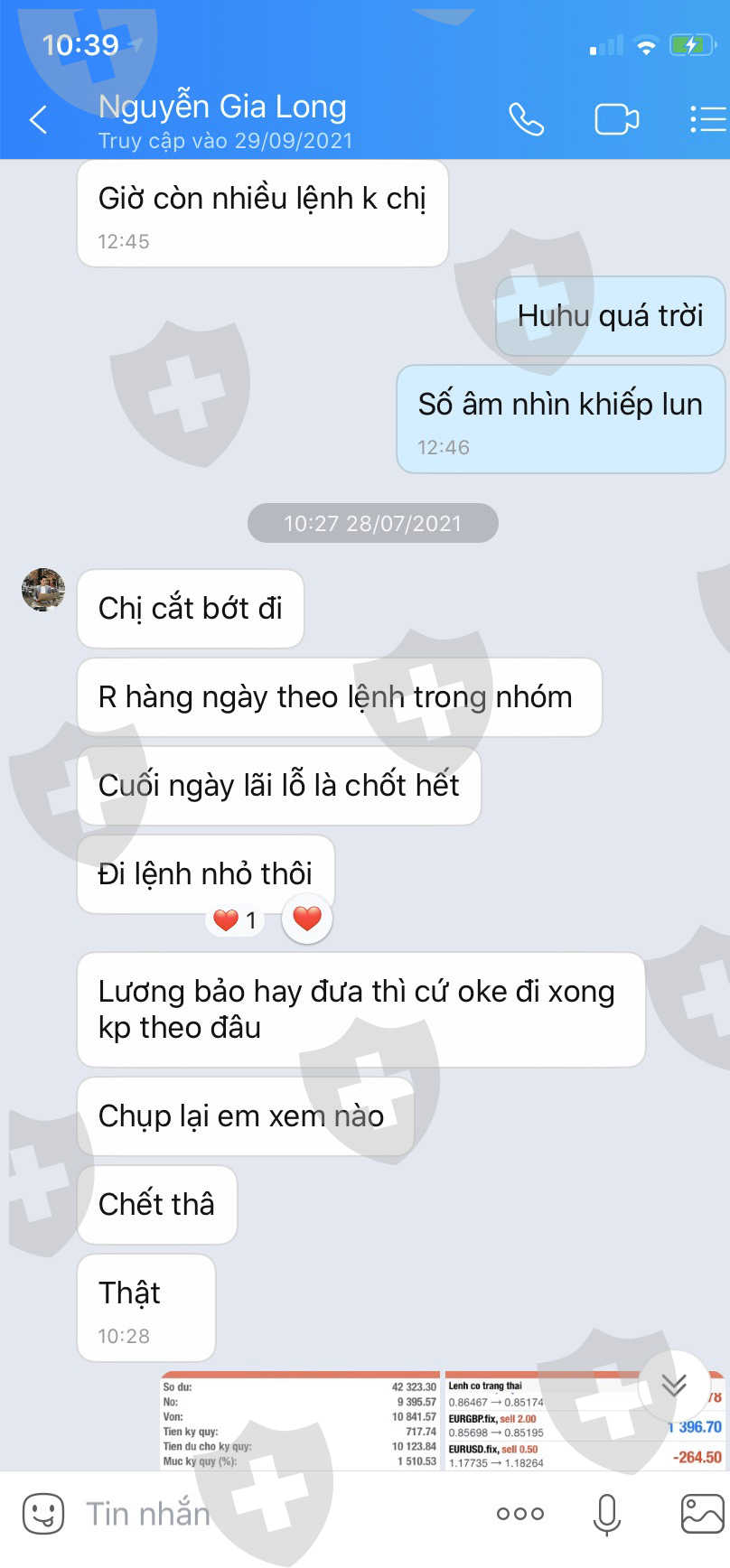Tap the sender's avatar photo

[43, 590]
